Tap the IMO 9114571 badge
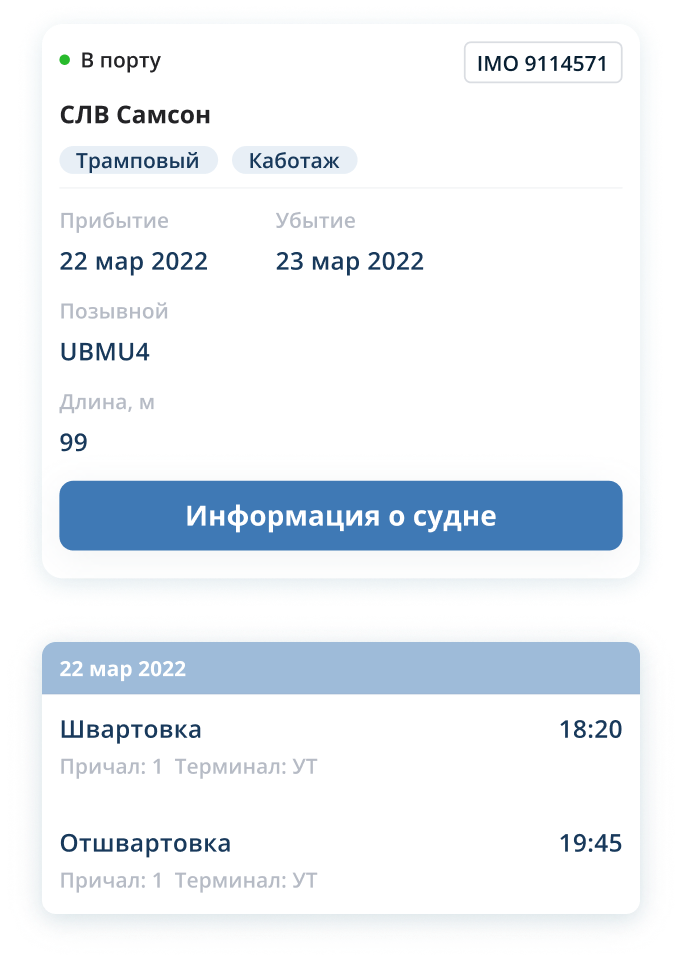The height and width of the screenshot is (963, 682). point(543,63)
